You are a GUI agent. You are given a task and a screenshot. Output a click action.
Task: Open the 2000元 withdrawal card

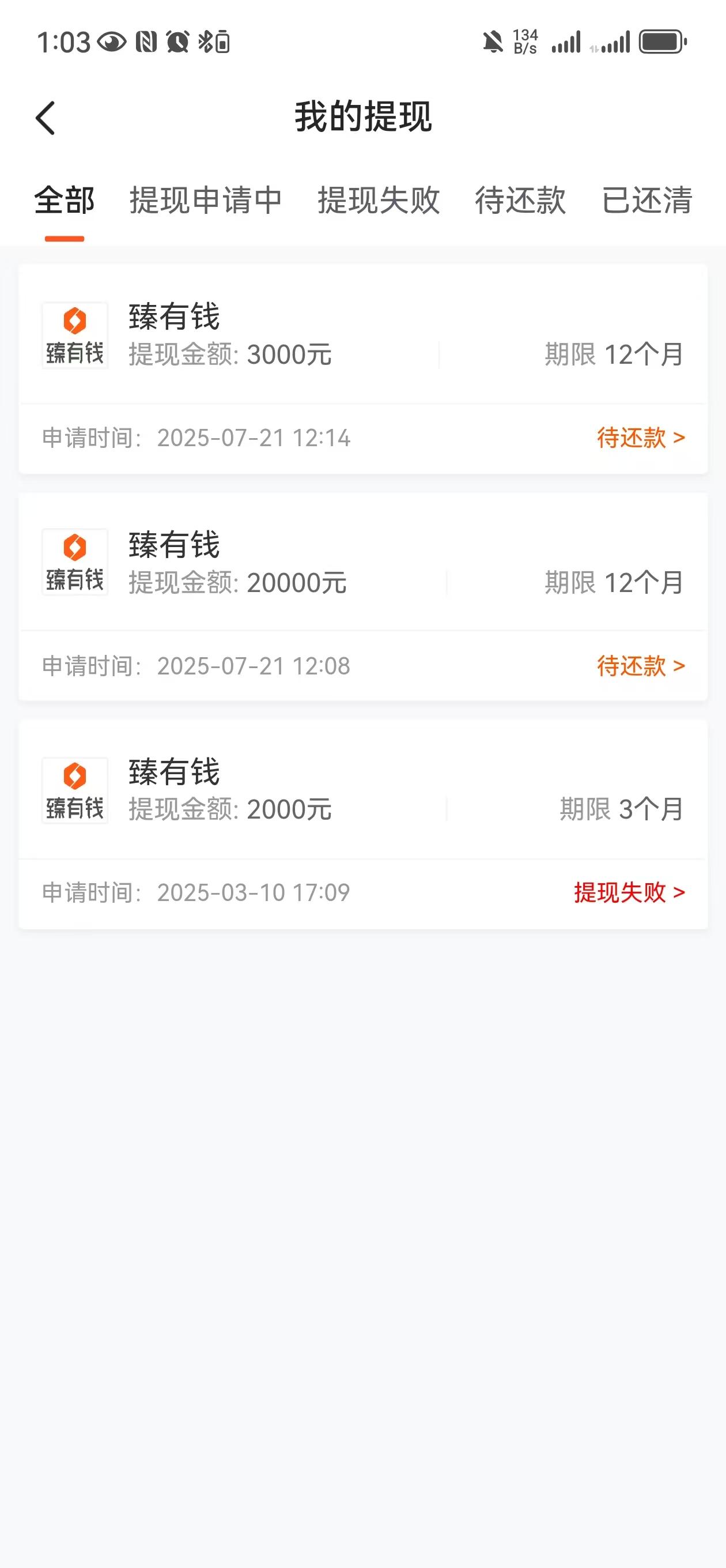tap(362, 824)
